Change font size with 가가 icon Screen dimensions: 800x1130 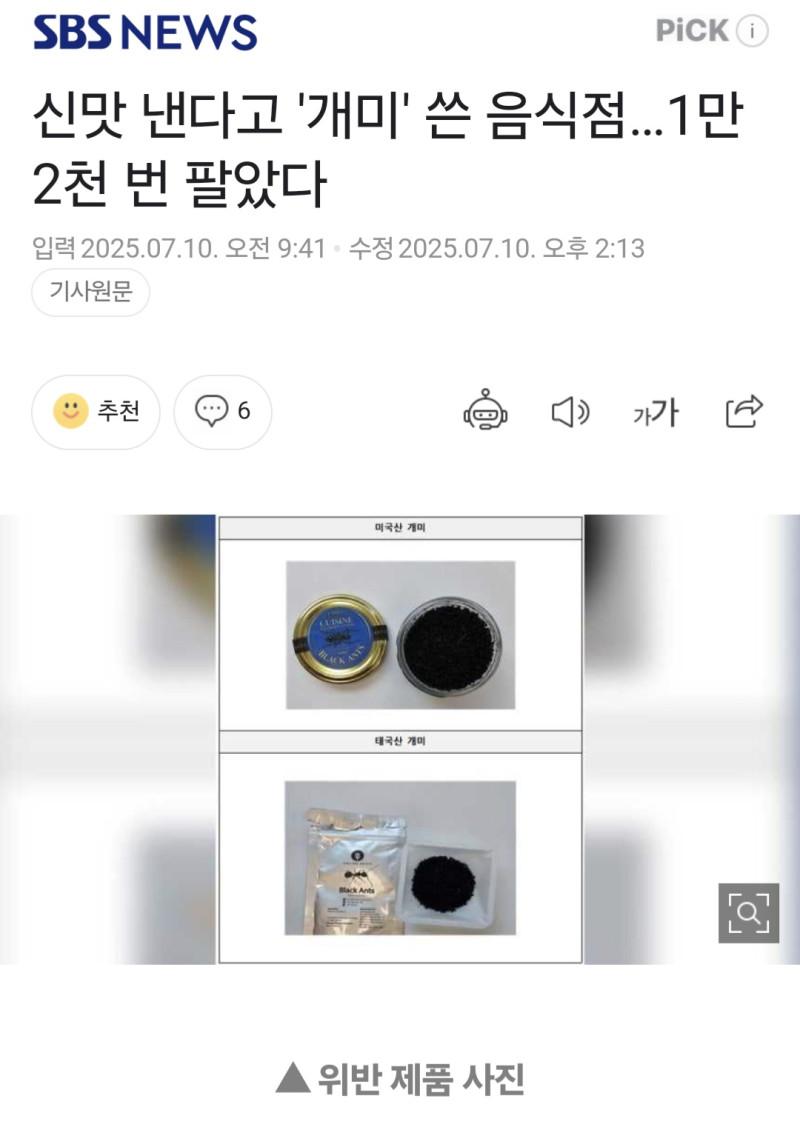[655, 411]
